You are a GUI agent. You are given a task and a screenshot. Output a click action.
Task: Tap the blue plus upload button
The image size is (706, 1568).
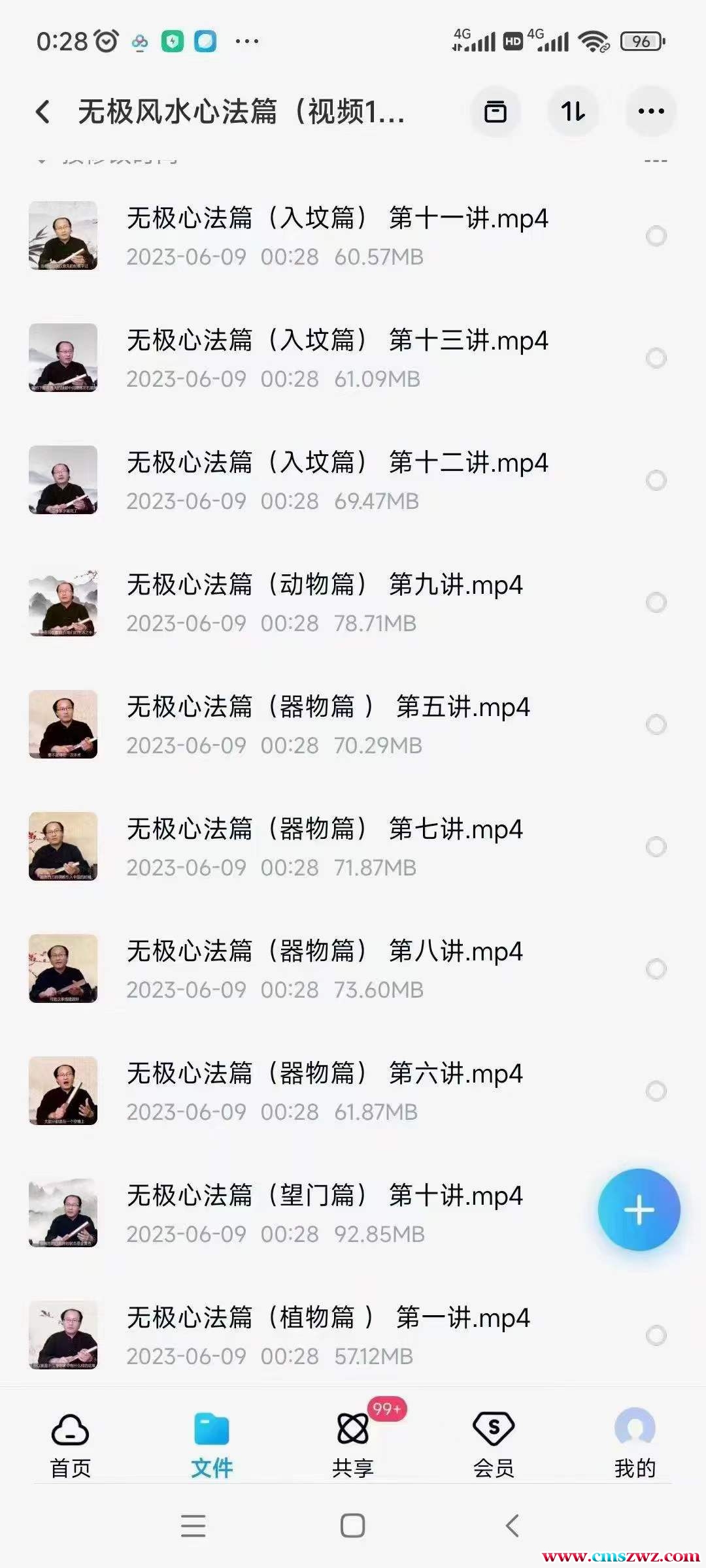pyautogui.click(x=639, y=1210)
